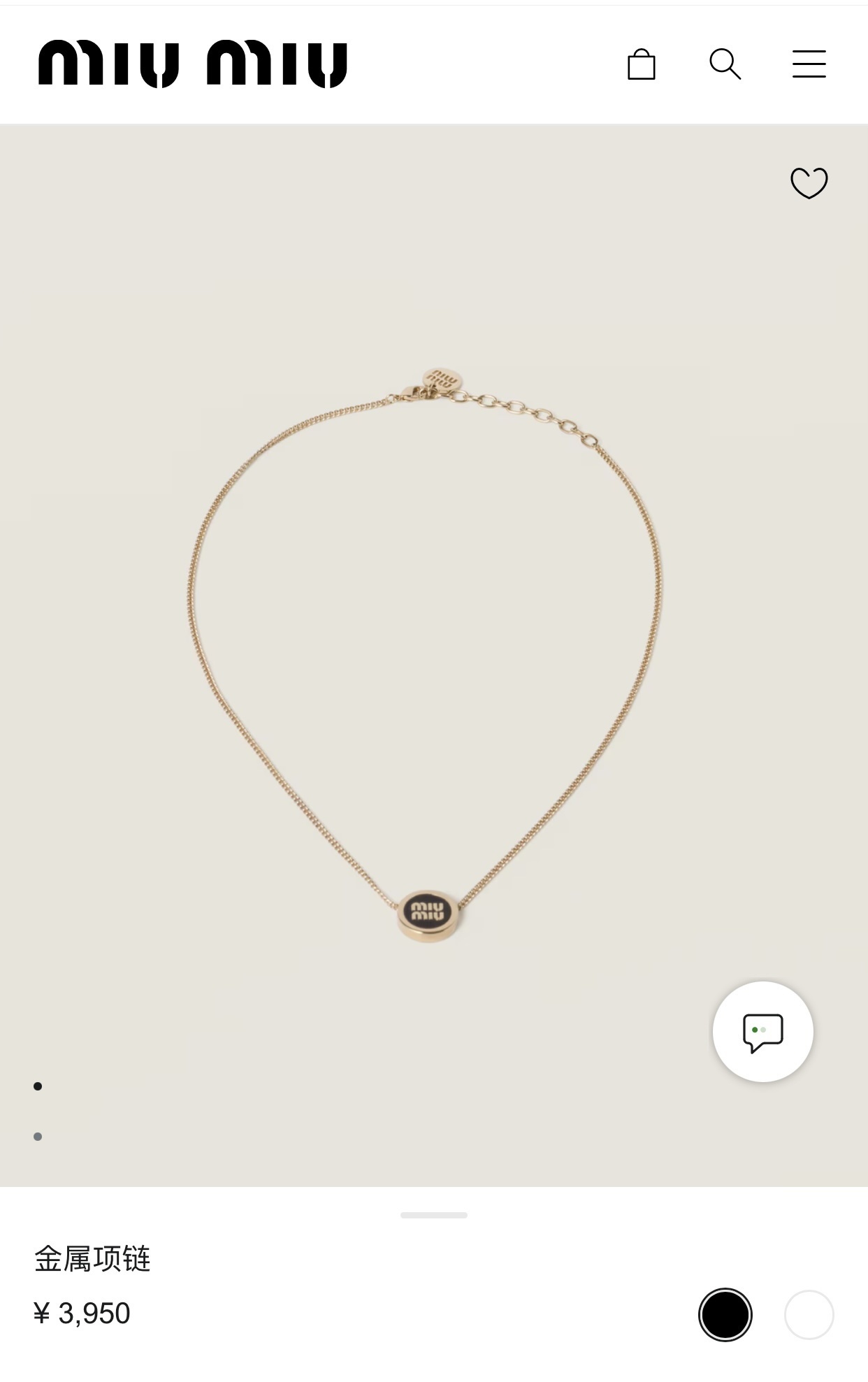Add necklace to wishlist heart
868x1382 pixels.
(809, 183)
